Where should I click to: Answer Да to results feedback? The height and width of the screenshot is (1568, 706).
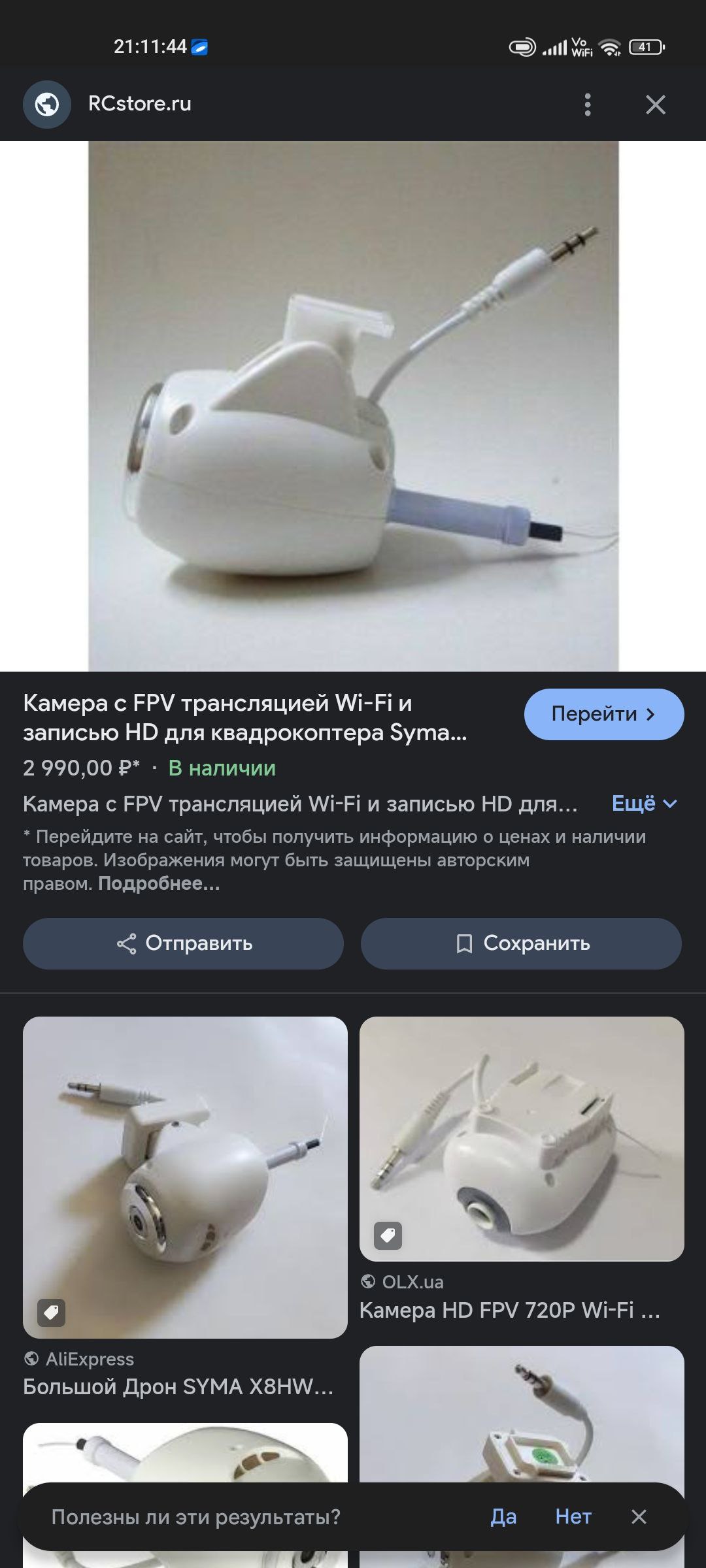point(503,1516)
